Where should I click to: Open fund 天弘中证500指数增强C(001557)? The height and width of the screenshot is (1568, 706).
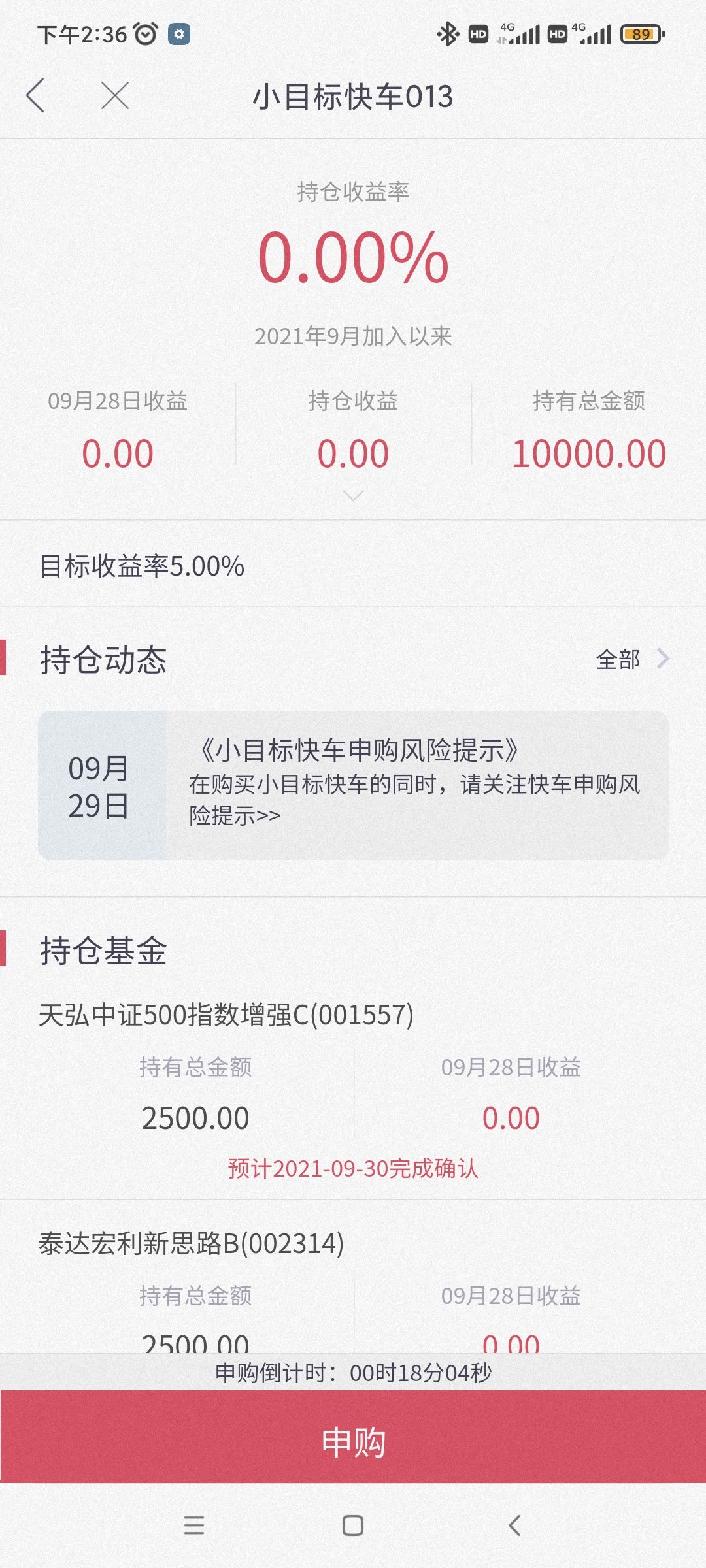[226, 1015]
